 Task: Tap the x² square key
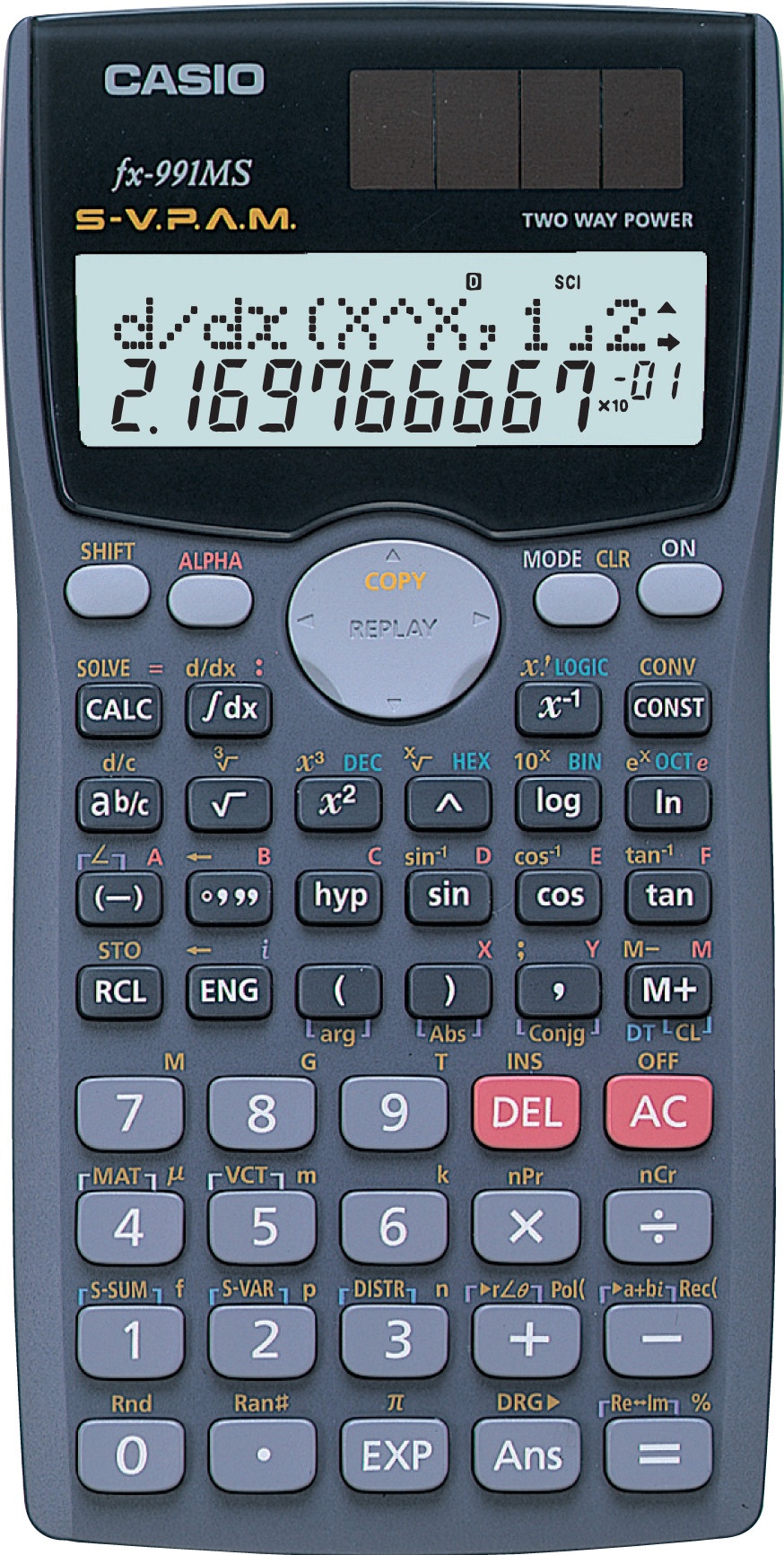coord(338,802)
